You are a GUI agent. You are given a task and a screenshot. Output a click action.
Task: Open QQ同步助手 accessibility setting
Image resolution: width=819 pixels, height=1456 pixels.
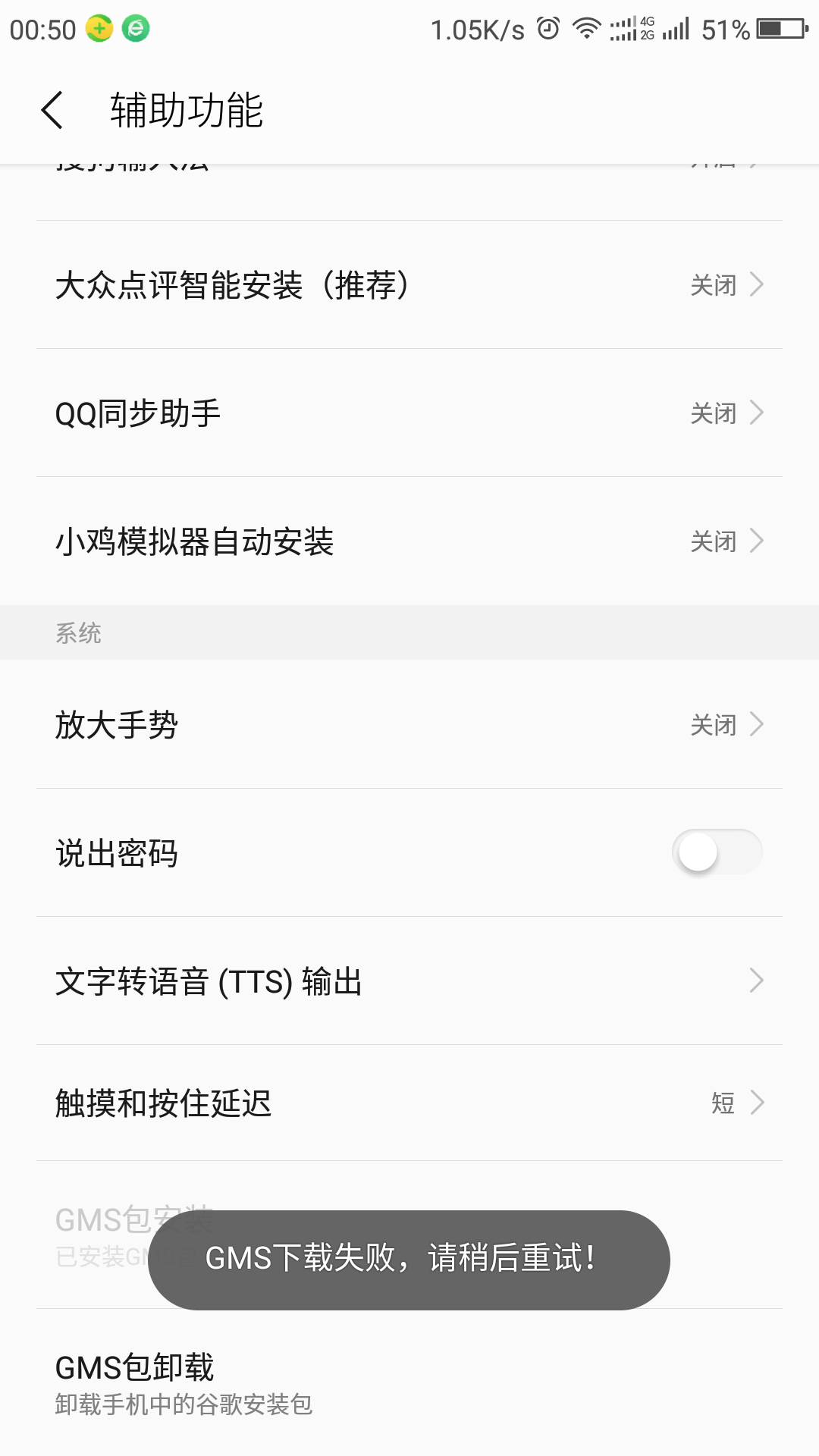(x=409, y=413)
